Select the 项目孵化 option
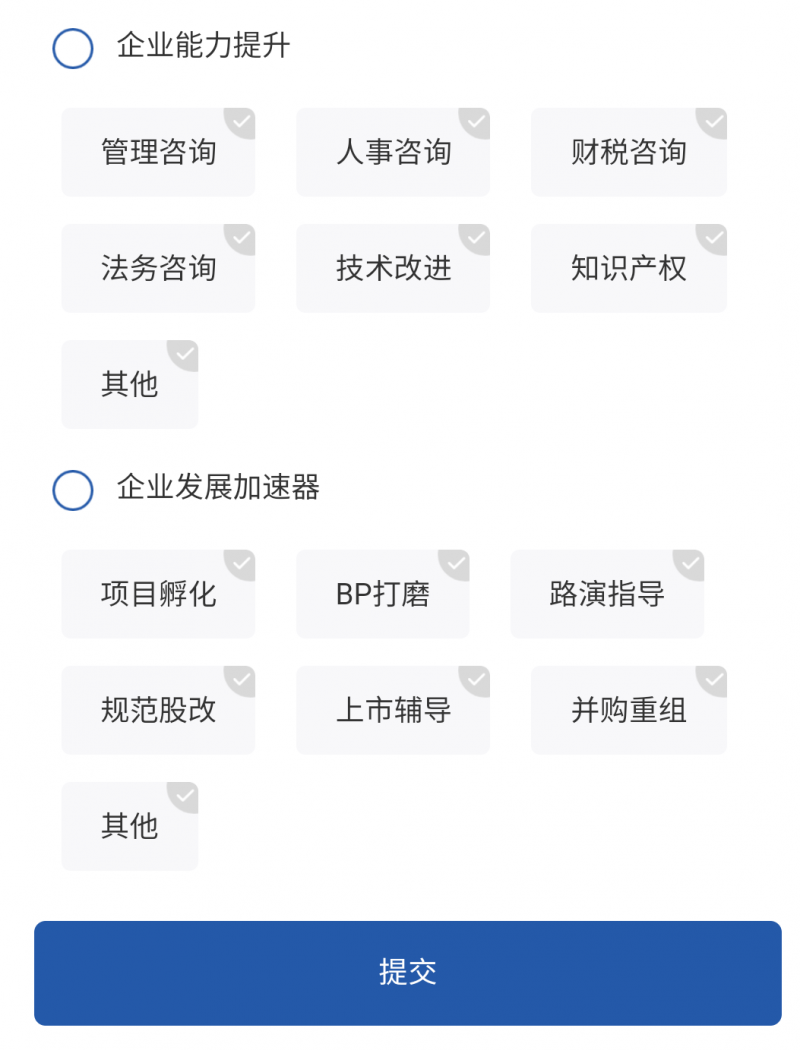 coord(158,594)
